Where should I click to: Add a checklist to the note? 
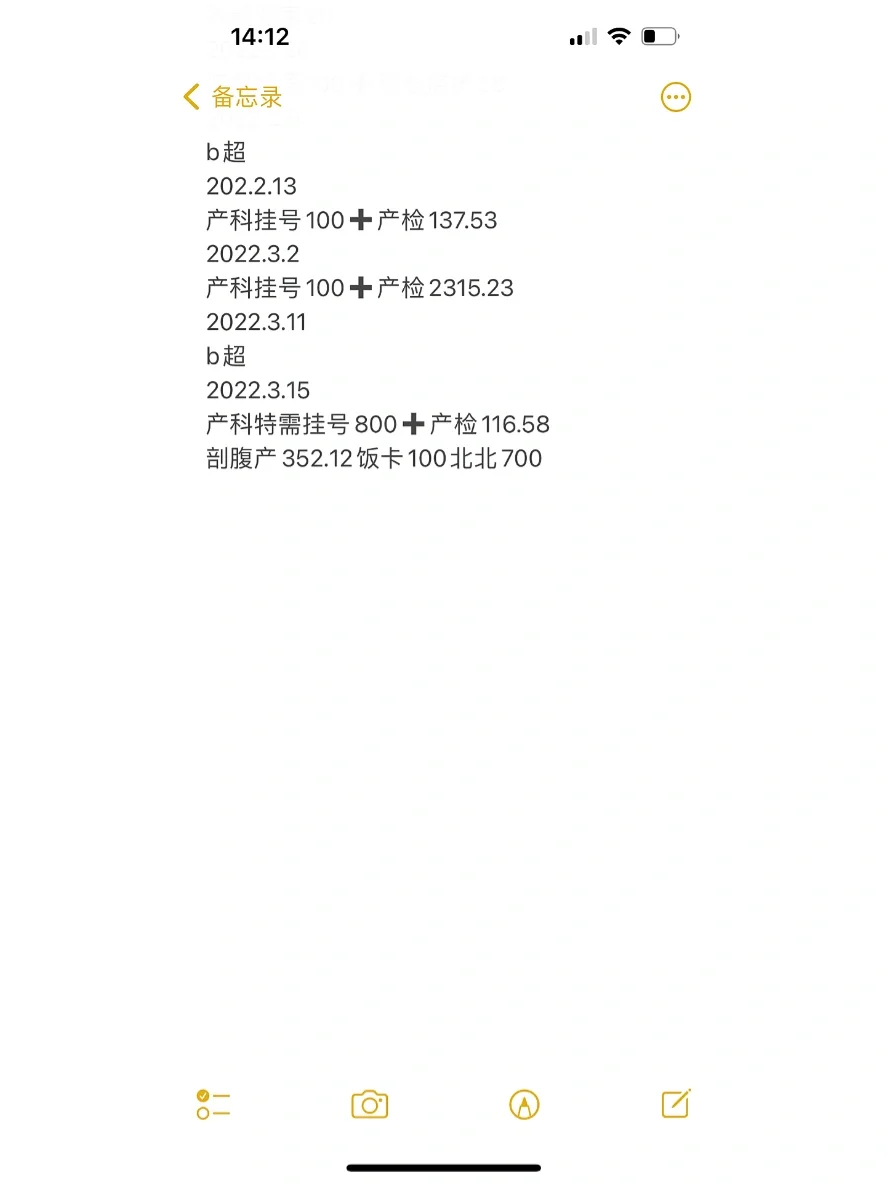click(213, 1104)
